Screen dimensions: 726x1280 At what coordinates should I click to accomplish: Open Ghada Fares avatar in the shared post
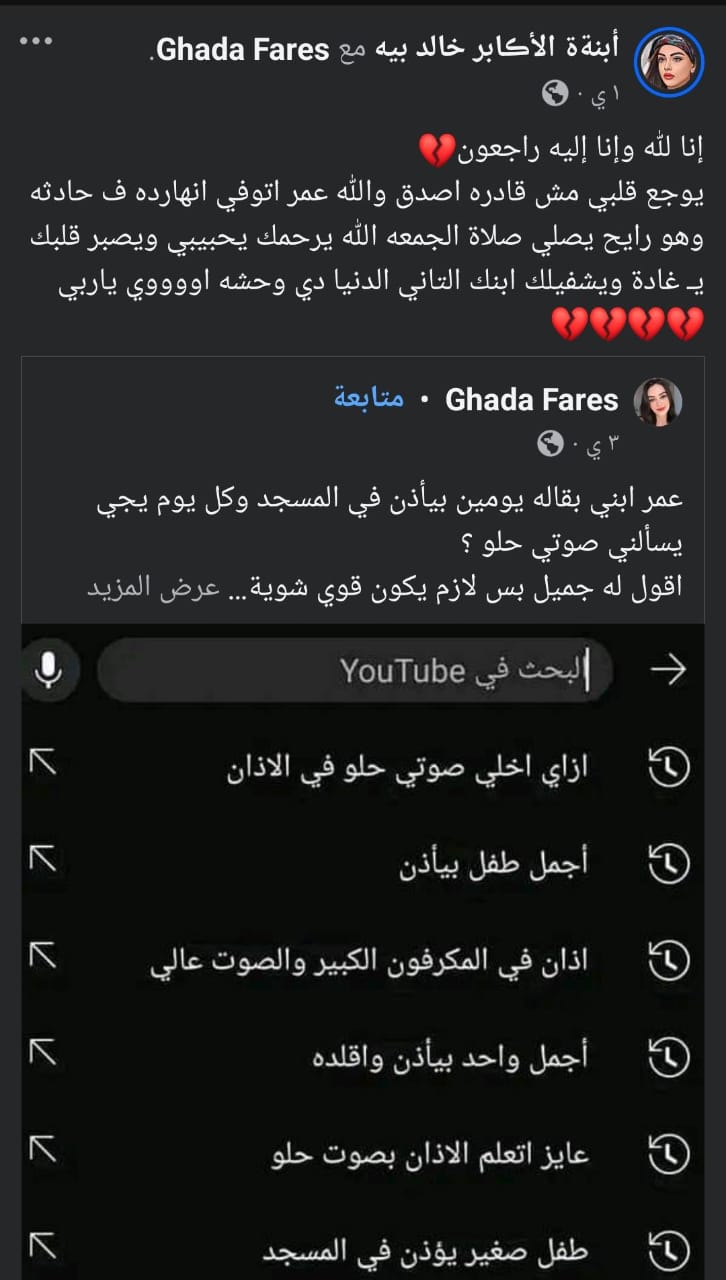657,403
